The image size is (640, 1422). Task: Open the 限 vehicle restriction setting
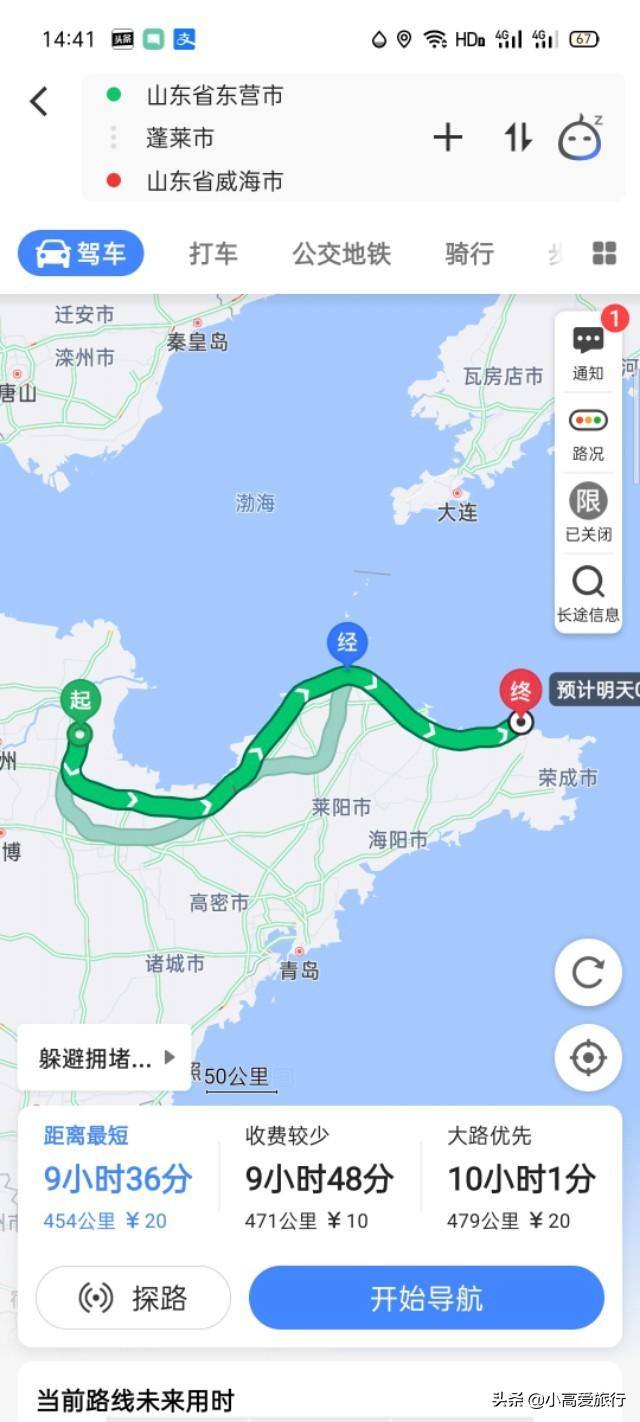(x=588, y=513)
